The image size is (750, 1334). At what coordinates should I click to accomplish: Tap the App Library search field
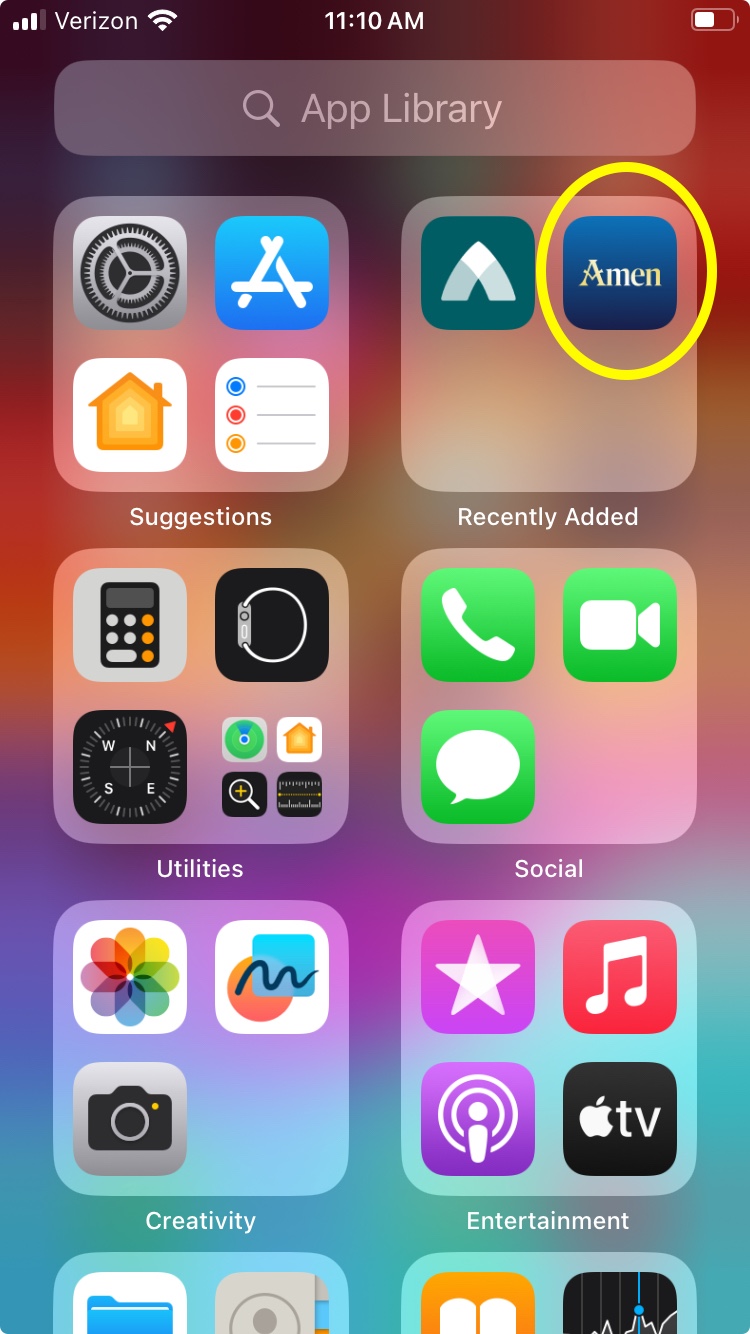tap(374, 108)
